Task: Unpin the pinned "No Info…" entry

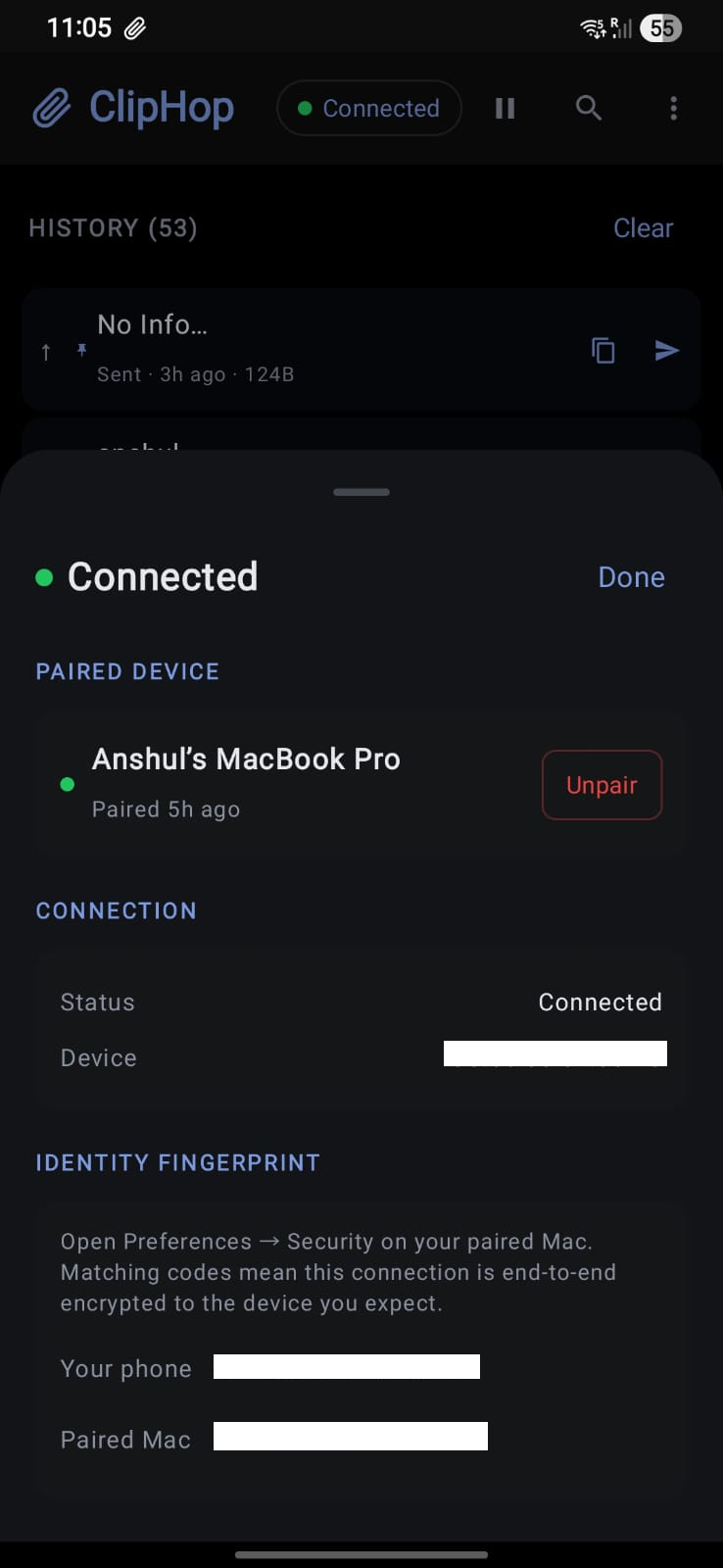Action: (x=82, y=349)
